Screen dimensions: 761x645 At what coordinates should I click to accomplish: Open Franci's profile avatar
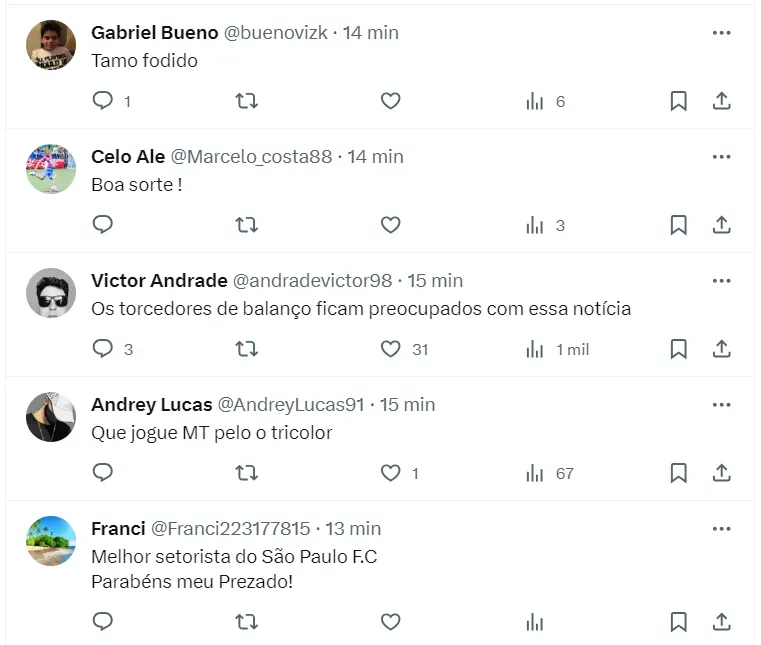coord(51,541)
